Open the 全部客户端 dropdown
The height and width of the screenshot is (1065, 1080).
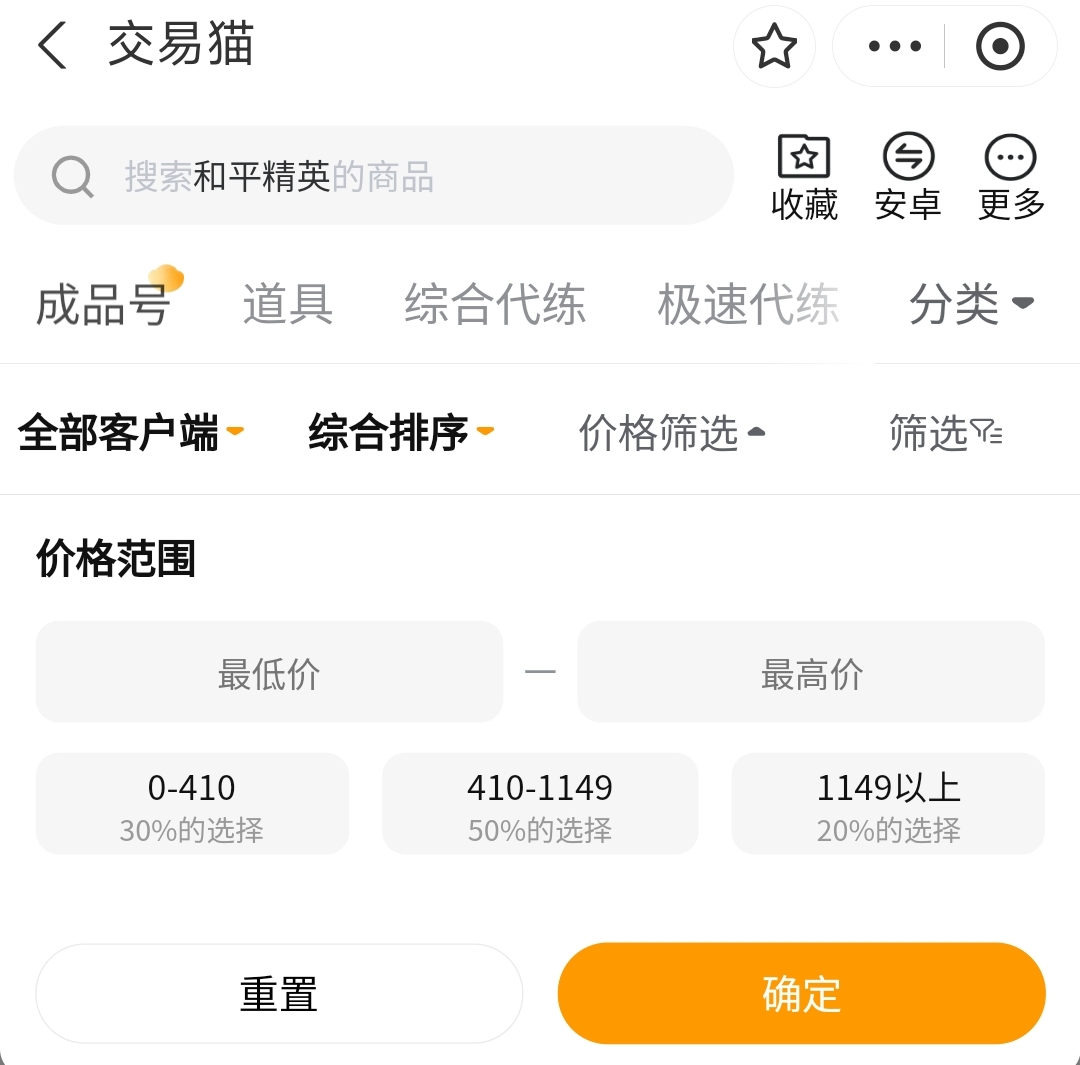[x=131, y=433]
